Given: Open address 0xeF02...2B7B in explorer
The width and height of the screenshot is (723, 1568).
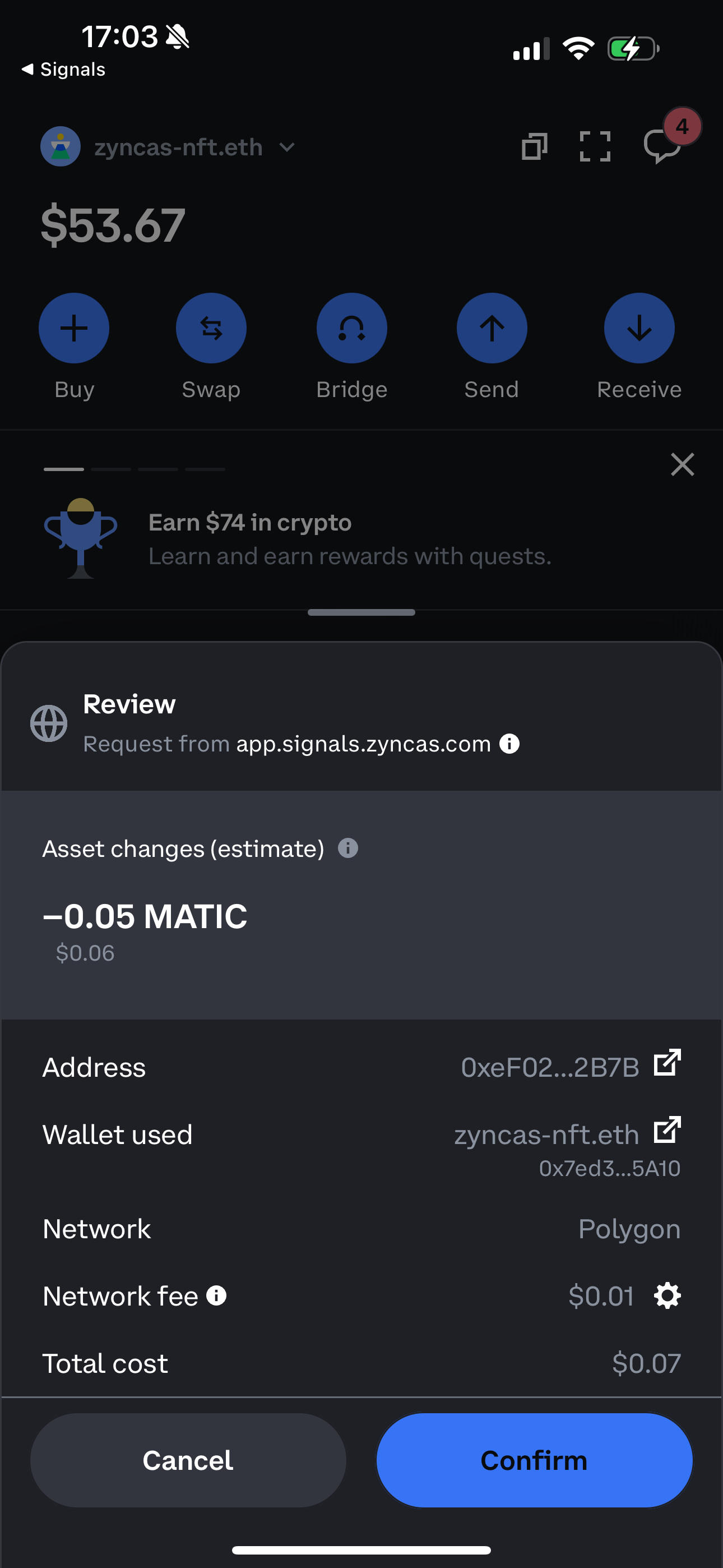Looking at the screenshot, I should (667, 1062).
